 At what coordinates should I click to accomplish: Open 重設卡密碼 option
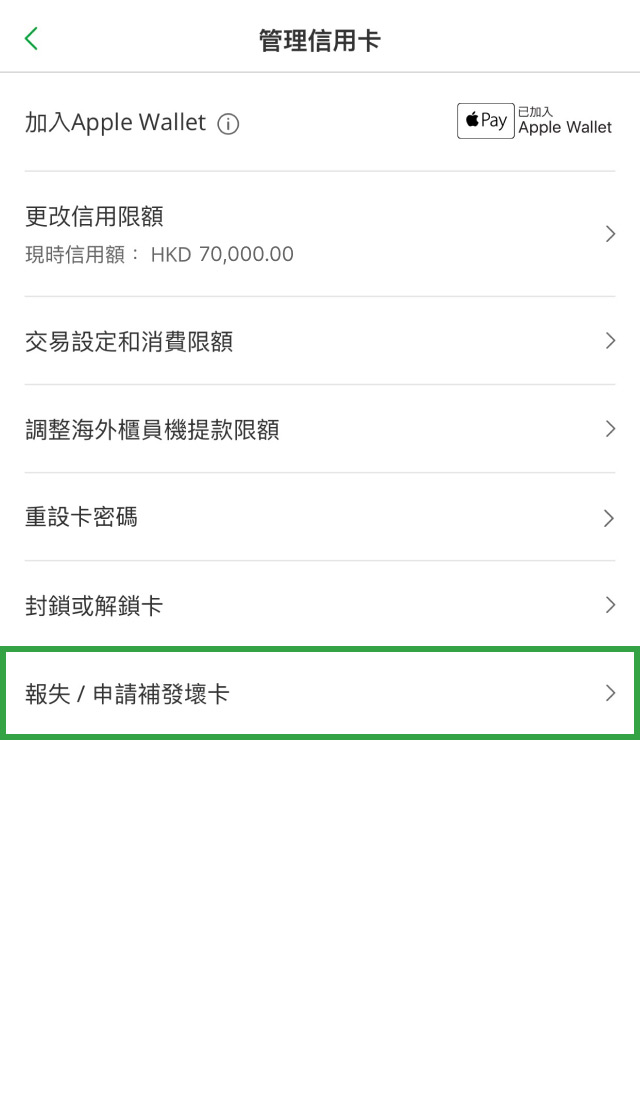coord(319,517)
